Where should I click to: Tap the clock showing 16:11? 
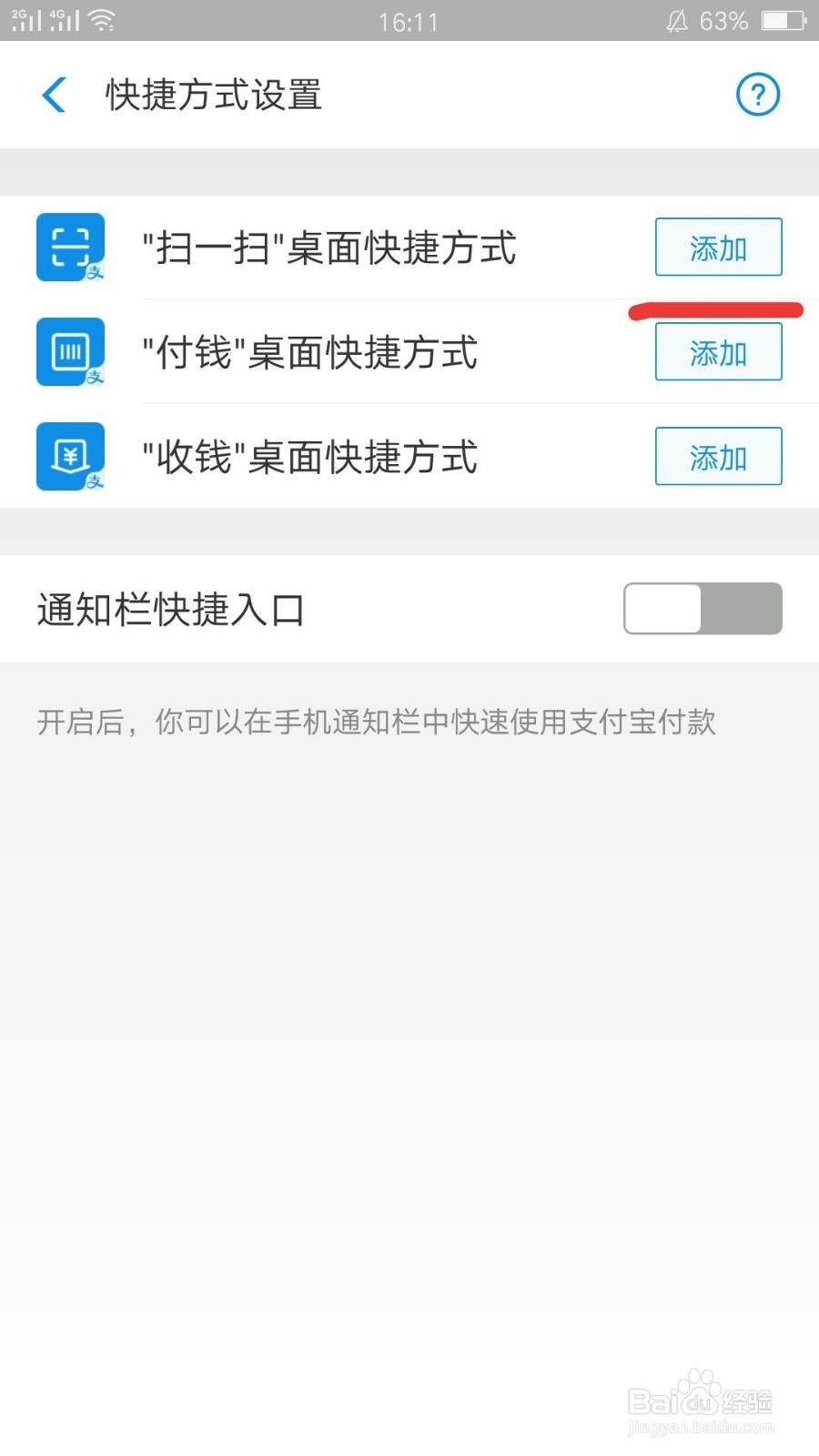point(409,20)
